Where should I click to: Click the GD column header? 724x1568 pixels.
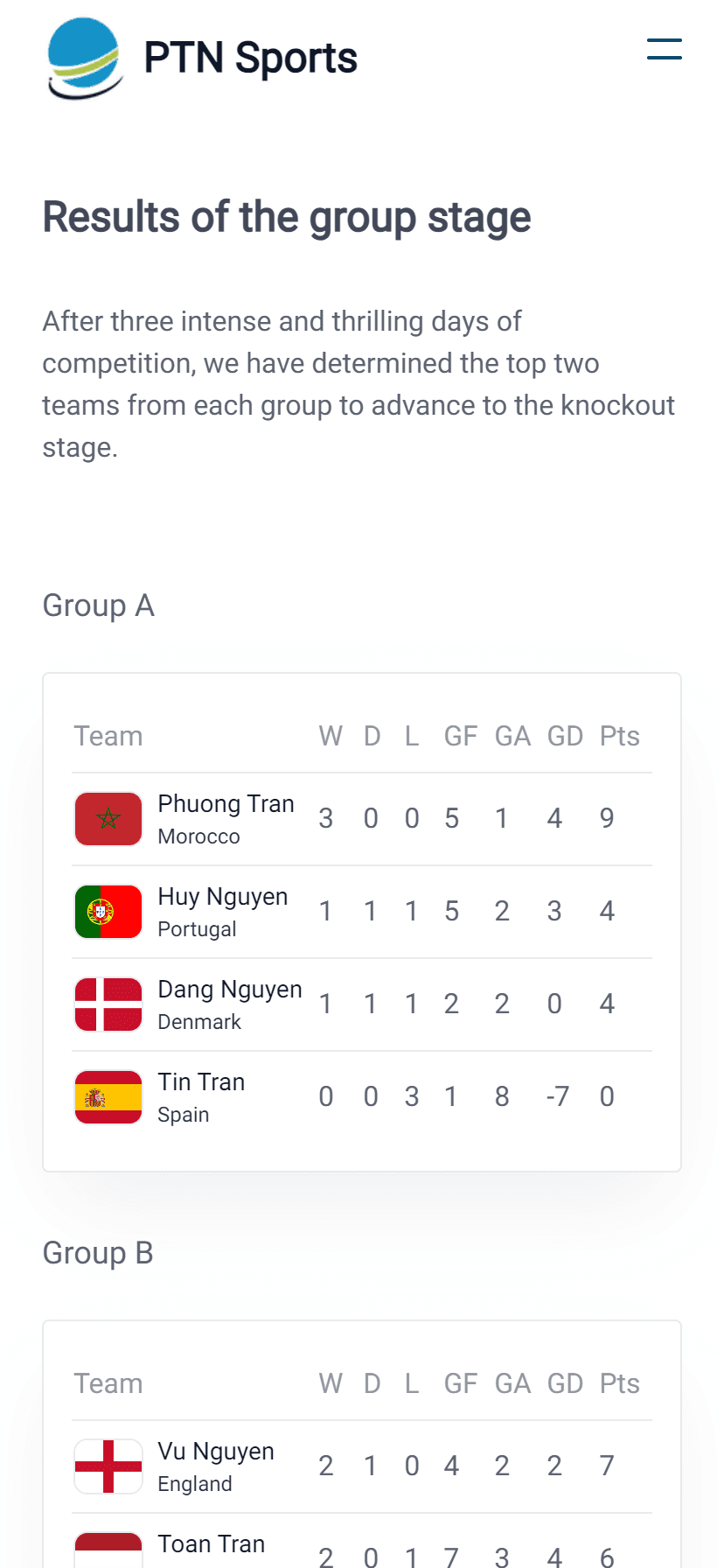coord(565,736)
